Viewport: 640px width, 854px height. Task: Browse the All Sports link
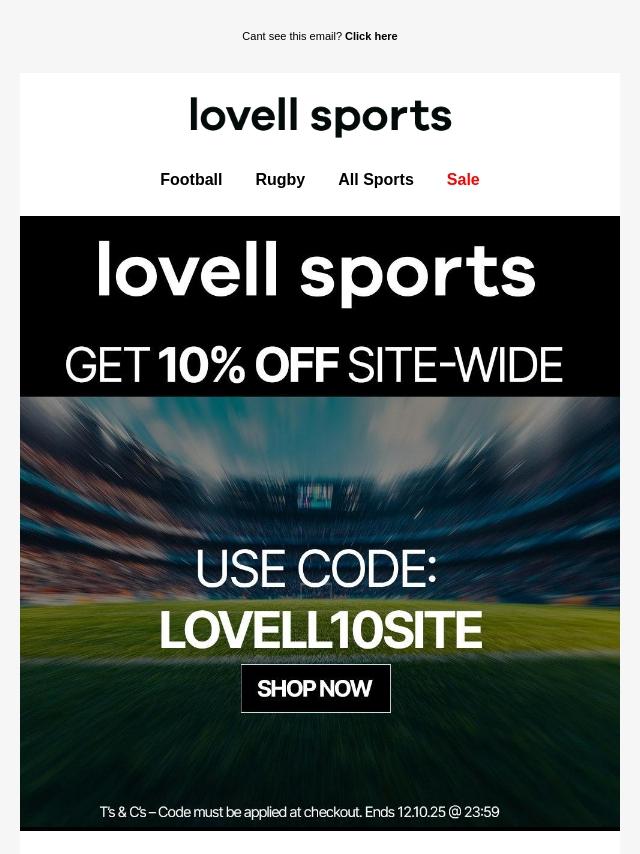coord(375,180)
